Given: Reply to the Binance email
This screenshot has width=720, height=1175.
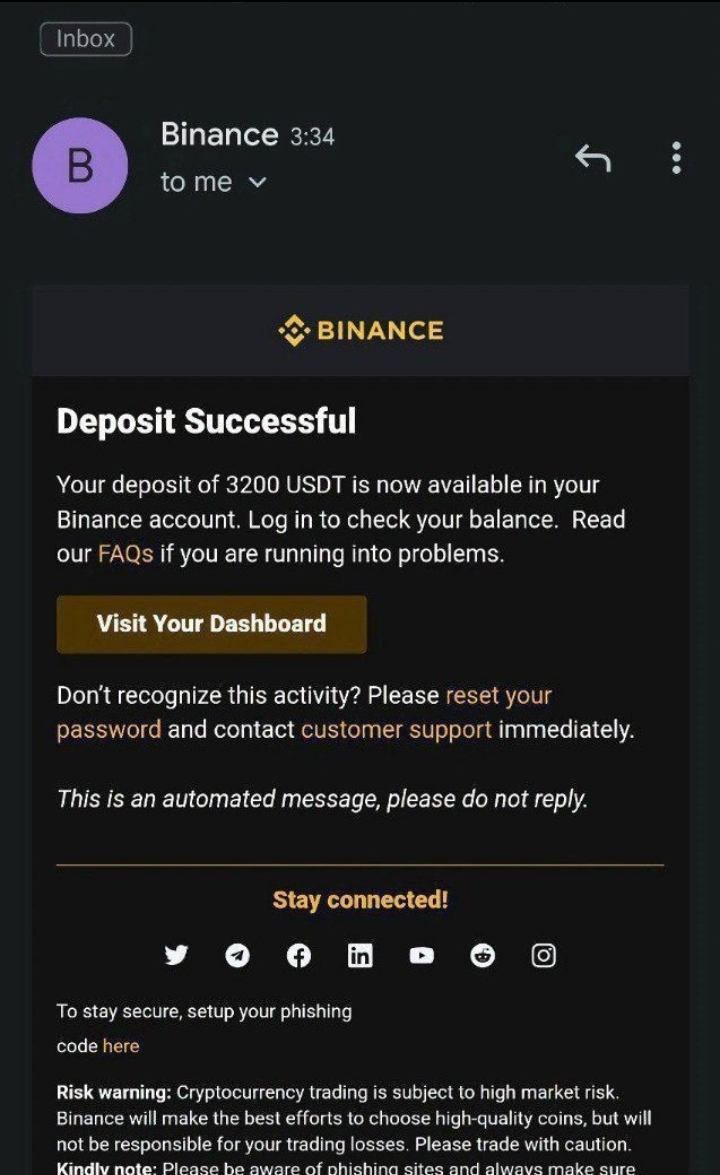Looking at the screenshot, I should pos(592,158).
